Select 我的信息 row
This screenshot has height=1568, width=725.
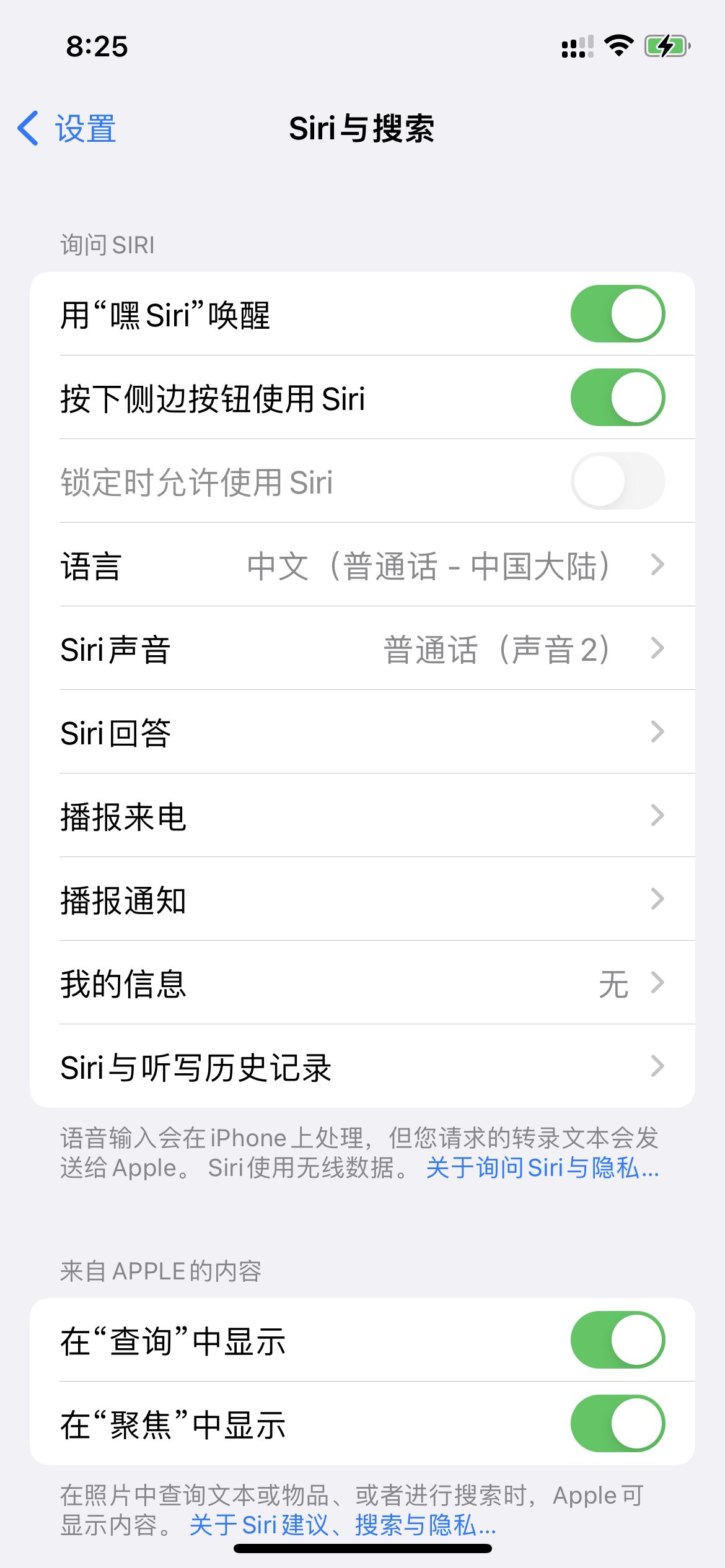tap(362, 983)
